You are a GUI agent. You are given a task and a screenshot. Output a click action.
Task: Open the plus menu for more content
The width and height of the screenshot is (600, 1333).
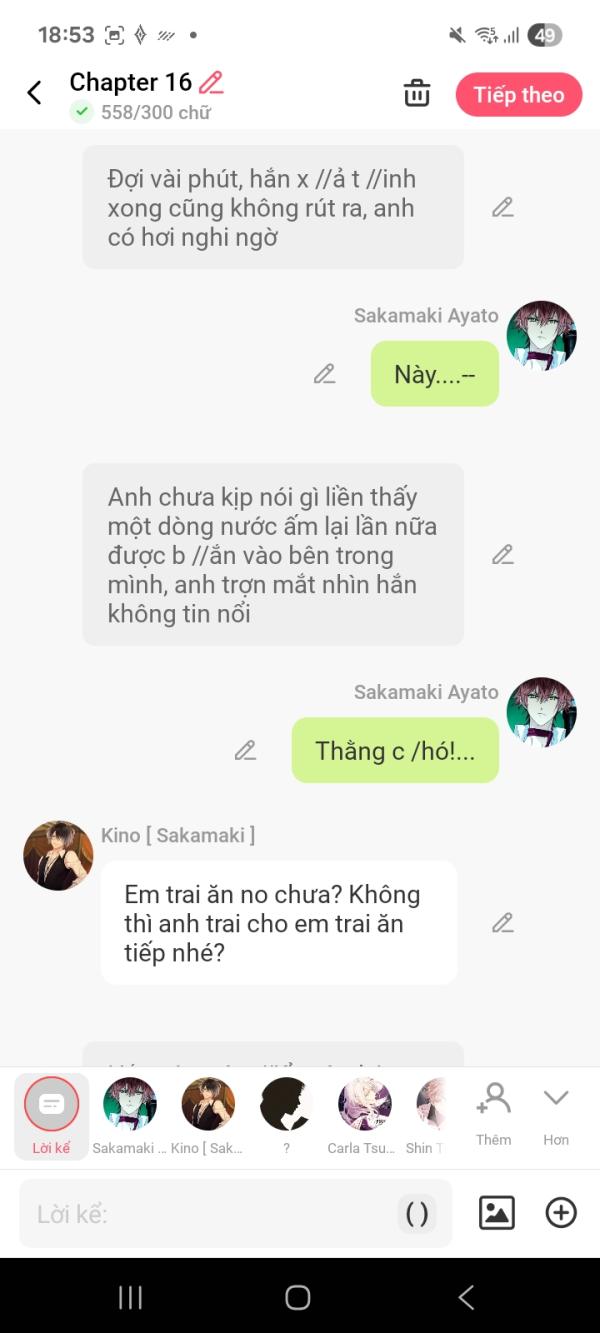561,1213
